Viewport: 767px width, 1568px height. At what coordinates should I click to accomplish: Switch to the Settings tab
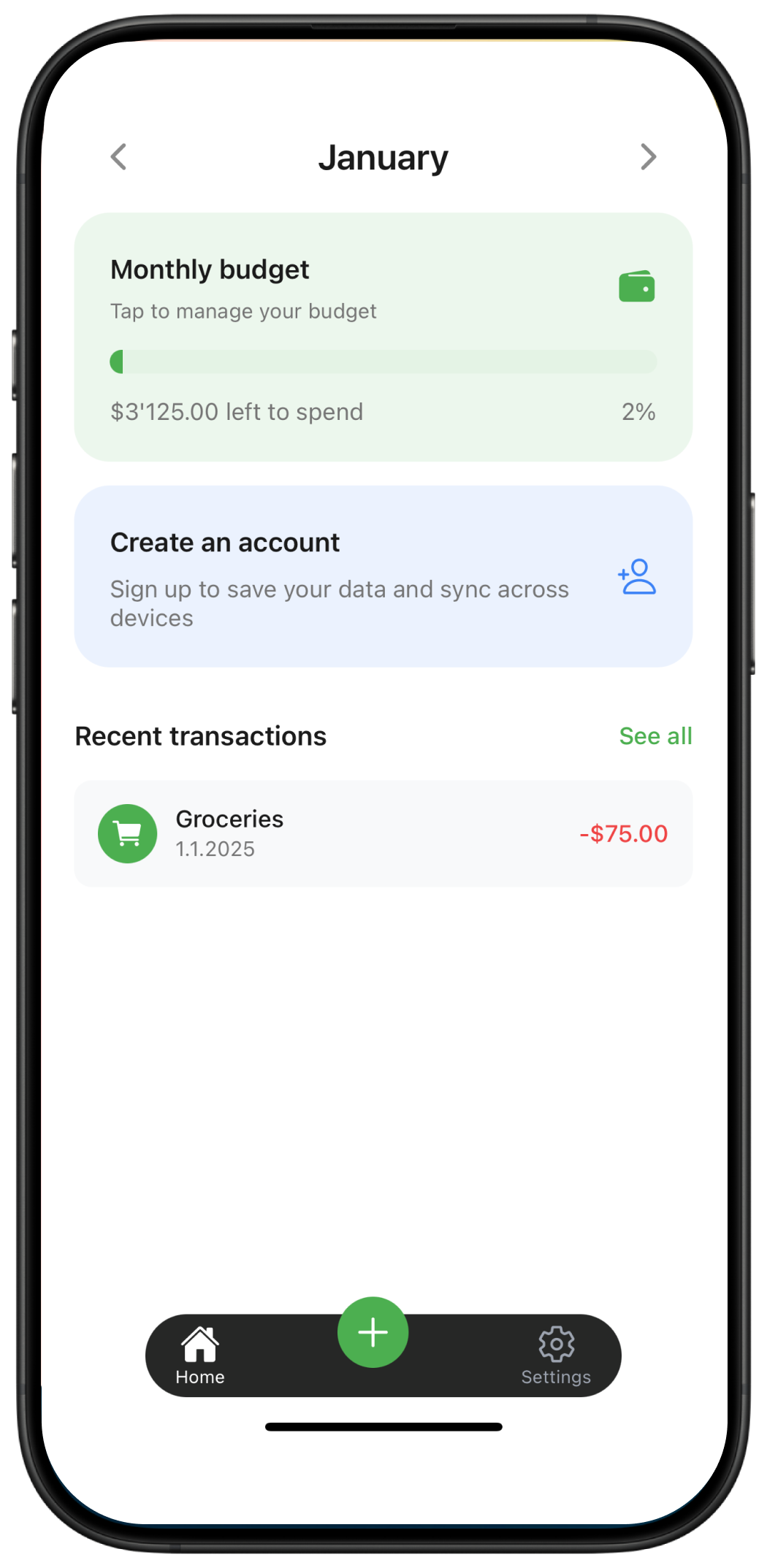coord(556,1355)
